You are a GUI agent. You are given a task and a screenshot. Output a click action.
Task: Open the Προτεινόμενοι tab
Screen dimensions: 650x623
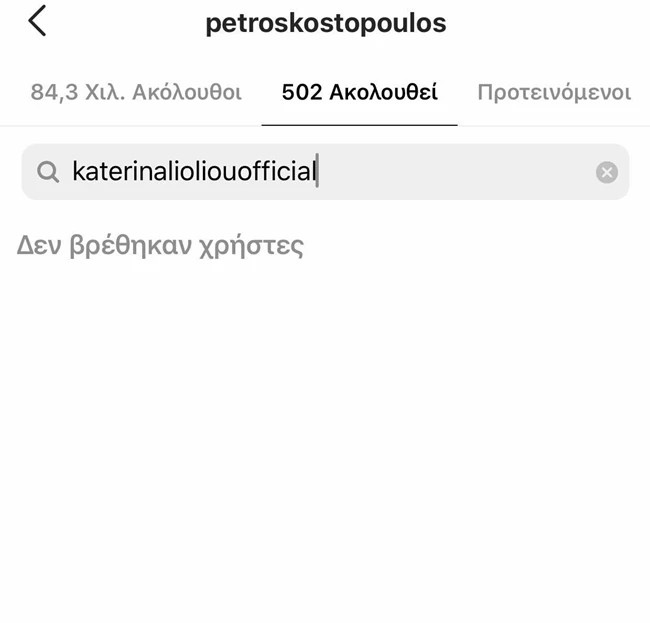(x=553, y=93)
